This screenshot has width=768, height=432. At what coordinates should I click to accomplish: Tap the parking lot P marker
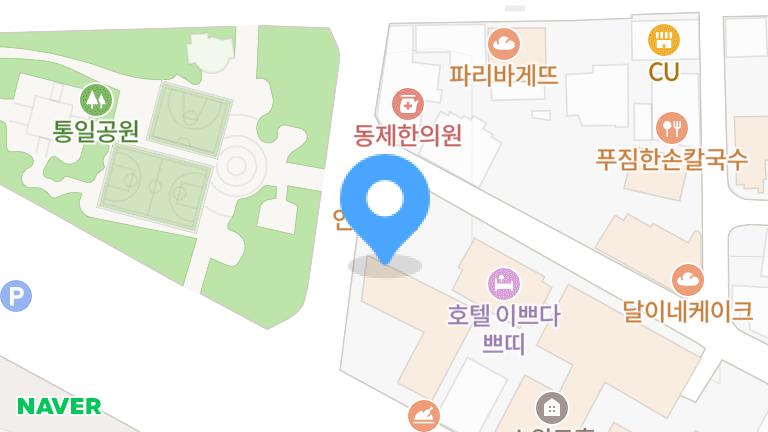(x=15, y=296)
